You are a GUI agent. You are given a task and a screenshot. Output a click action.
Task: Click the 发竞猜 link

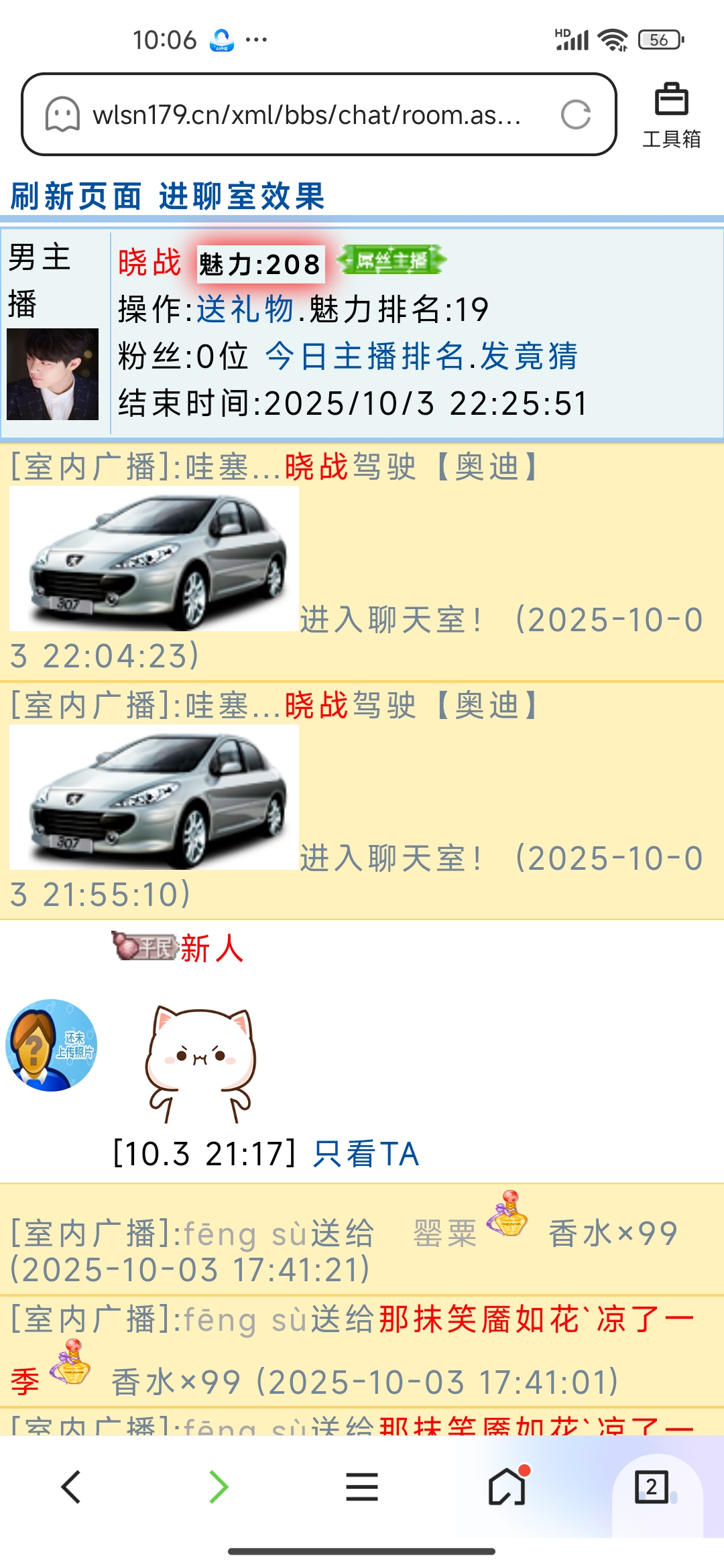(530, 358)
